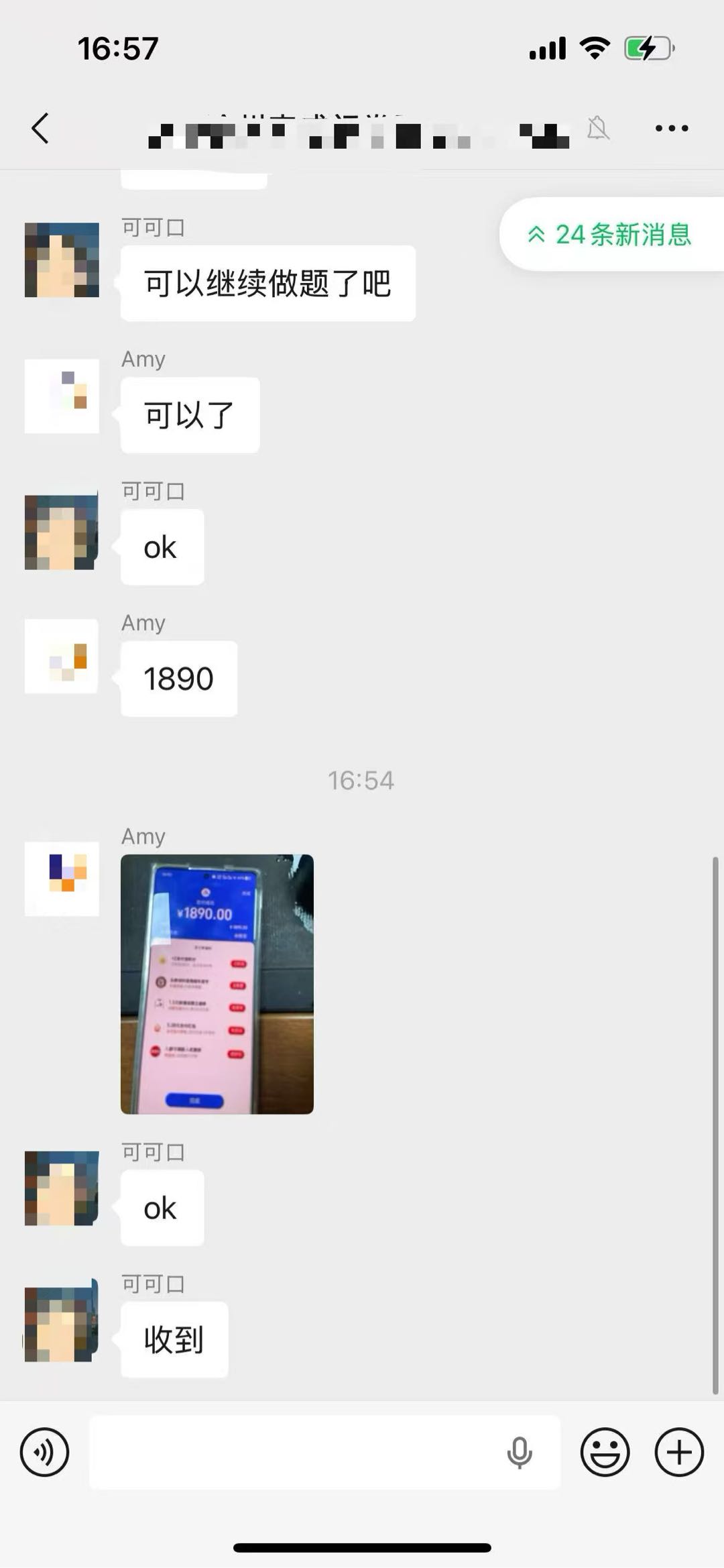724x1568 pixels.
Task: Select the message bubble saying 可以继续做题了吧
Action: [267, 282]
